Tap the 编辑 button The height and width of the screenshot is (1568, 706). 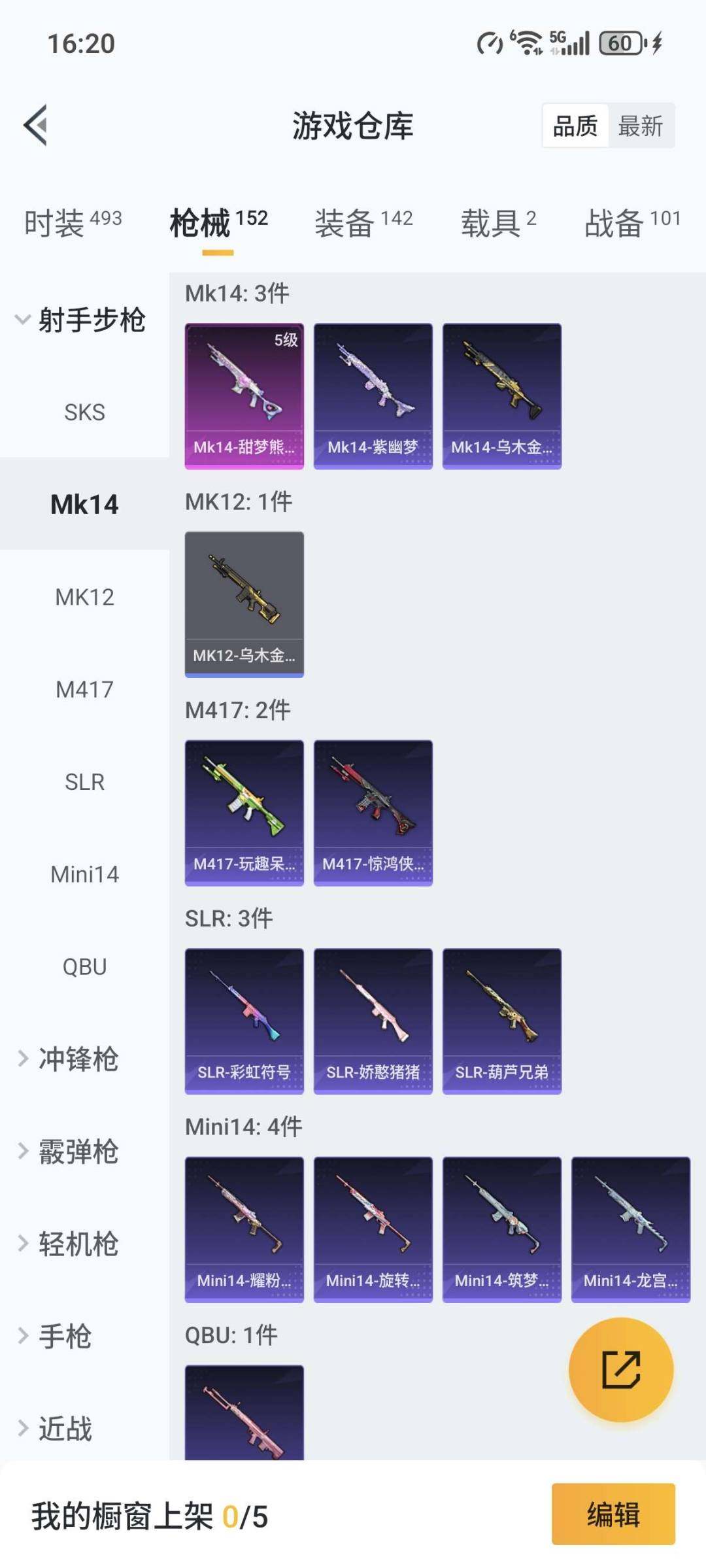coord(613,1514)
